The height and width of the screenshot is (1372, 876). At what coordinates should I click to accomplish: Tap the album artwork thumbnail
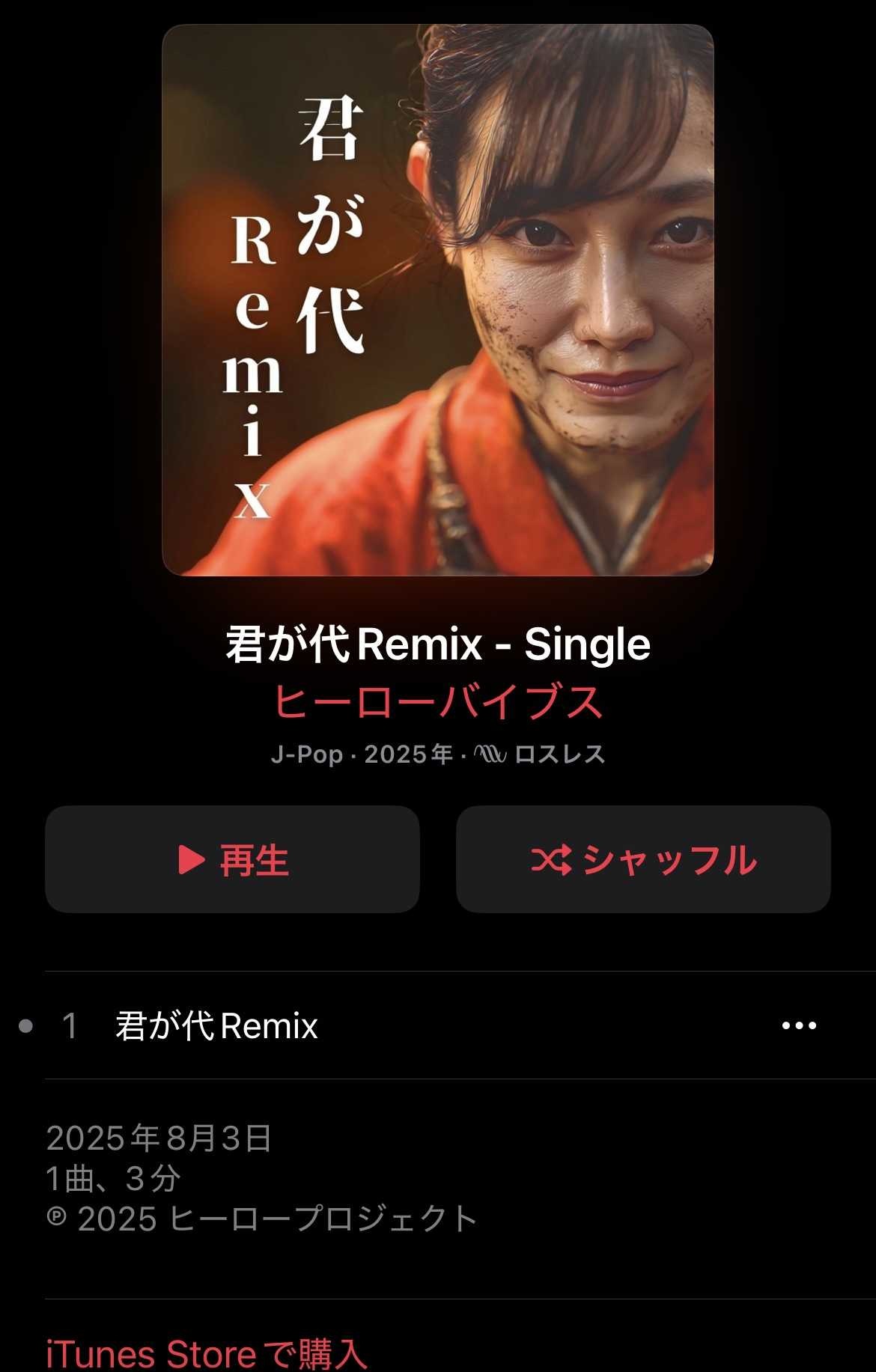click(438, 299)
